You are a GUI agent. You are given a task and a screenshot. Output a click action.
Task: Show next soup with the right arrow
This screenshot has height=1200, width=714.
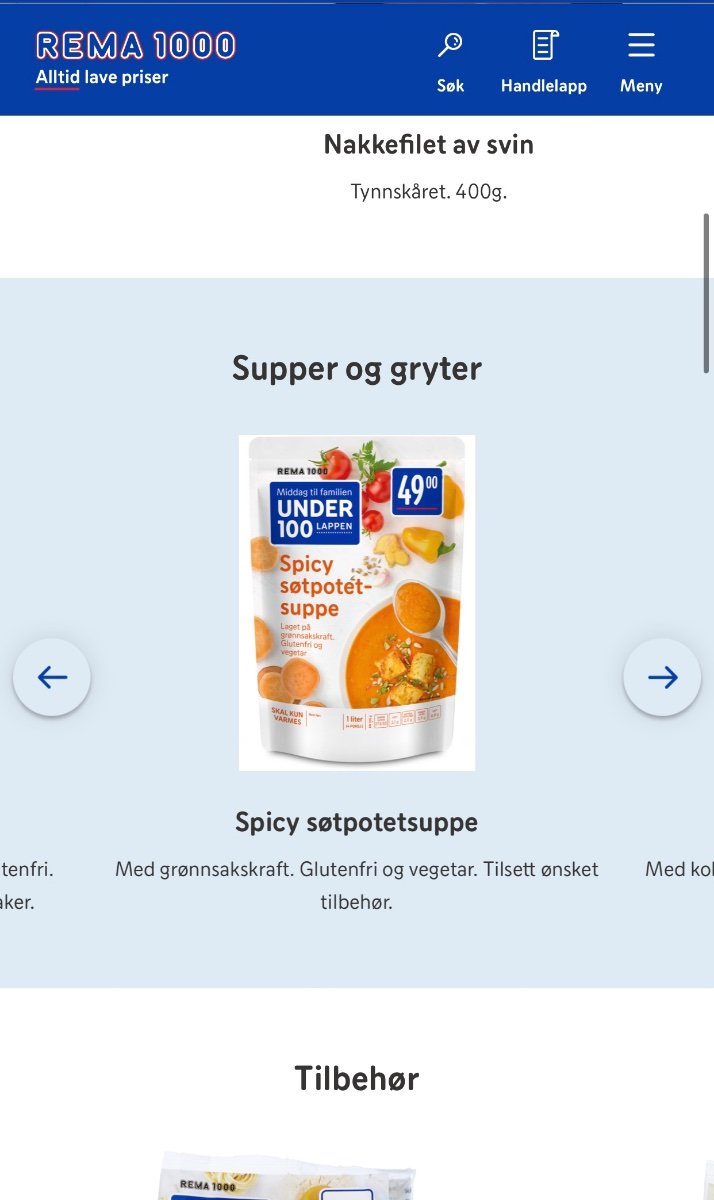tap(662, 678)
